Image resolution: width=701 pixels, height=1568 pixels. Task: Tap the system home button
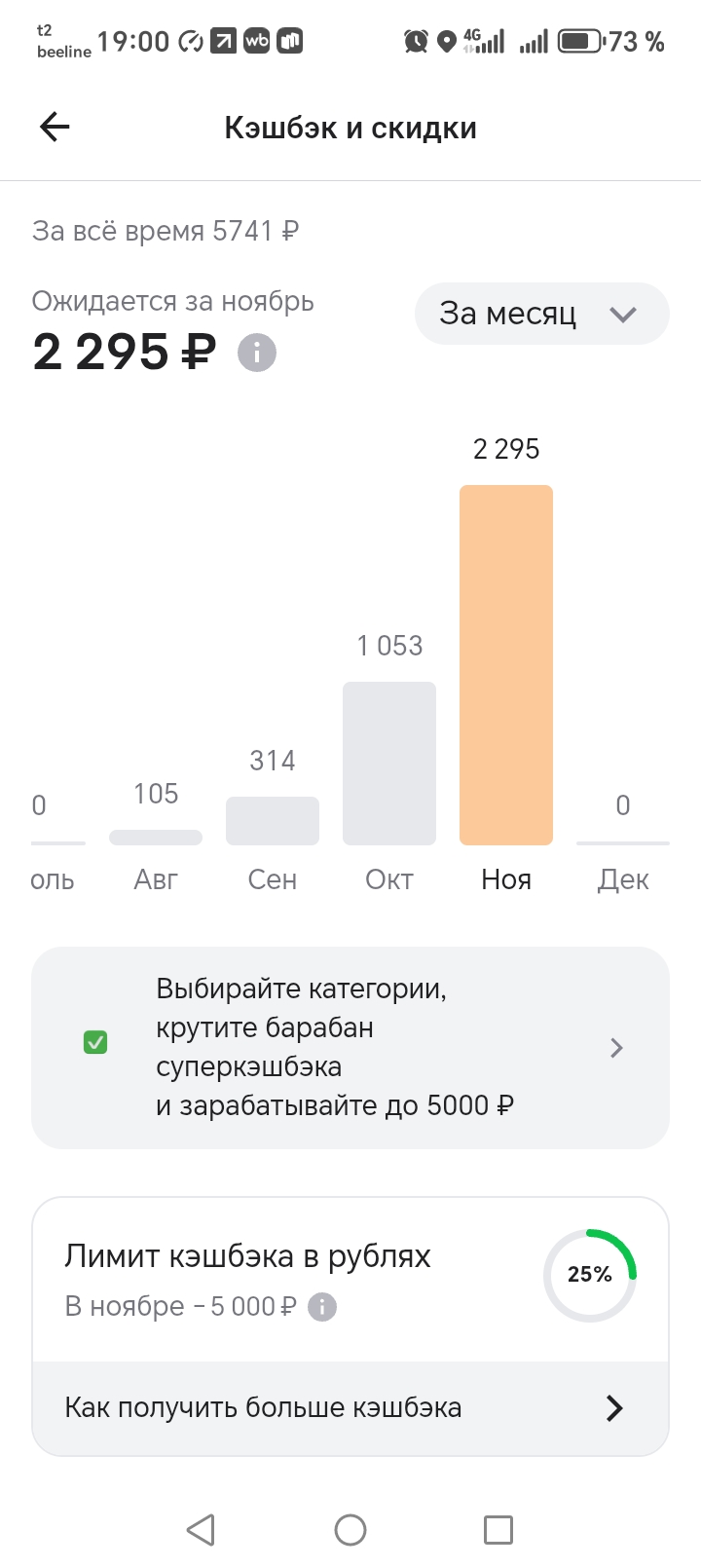point(350,1530)
